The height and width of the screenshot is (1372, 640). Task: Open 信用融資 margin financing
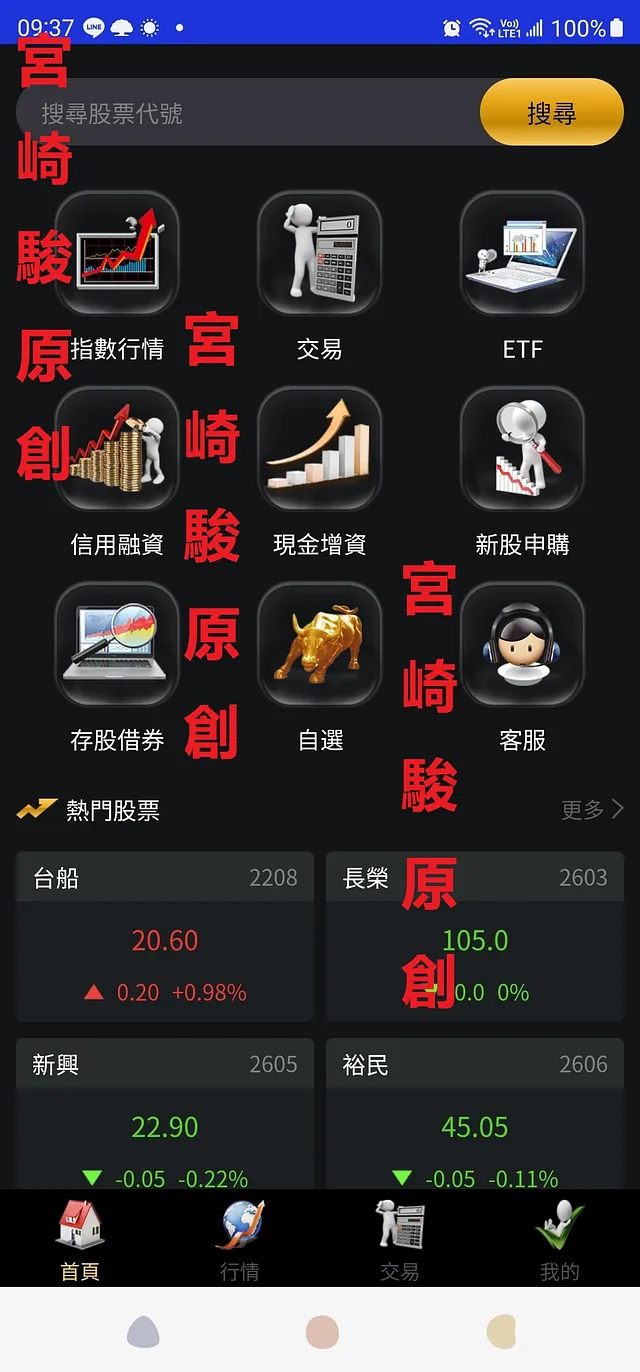(117, 450)
